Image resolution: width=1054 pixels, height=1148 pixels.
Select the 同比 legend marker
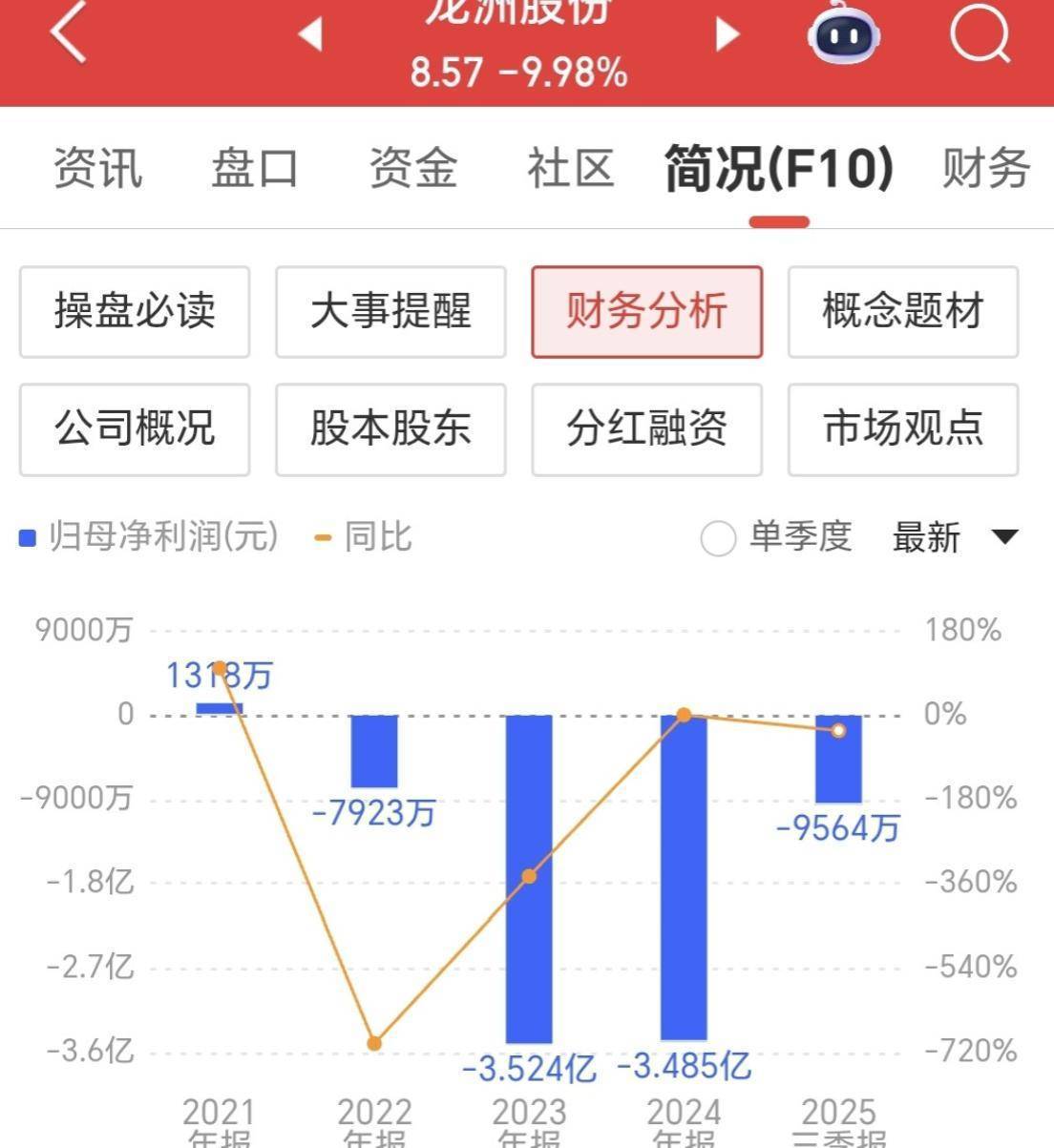323,538
